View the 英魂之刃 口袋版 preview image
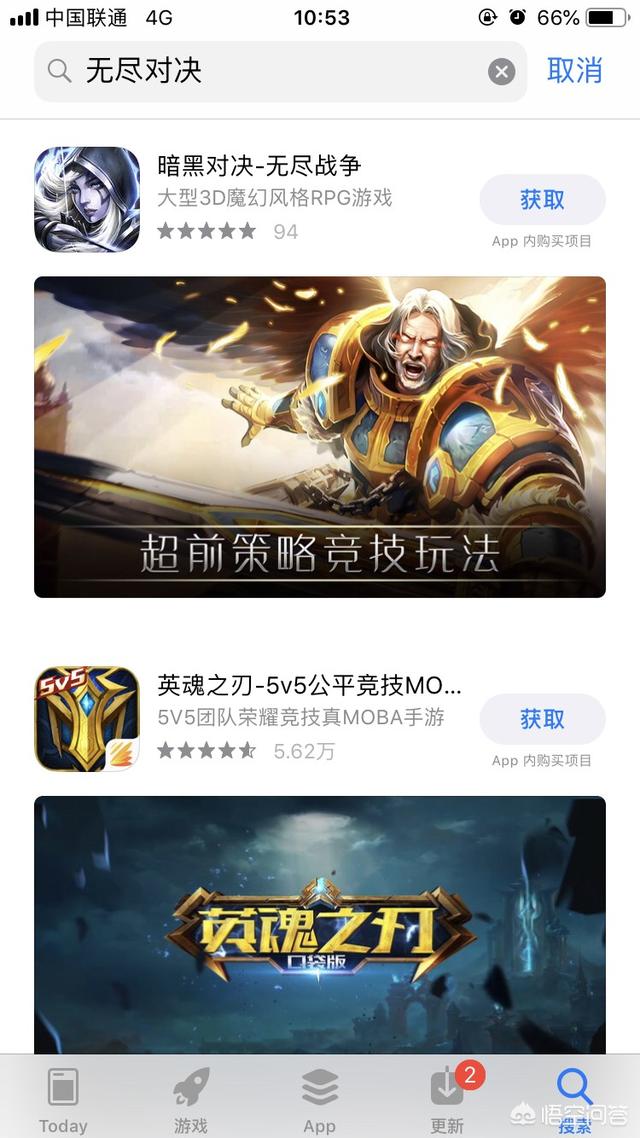Viewport: 640px width, 1138px height. pyautogui.click(x=320, y=925)
